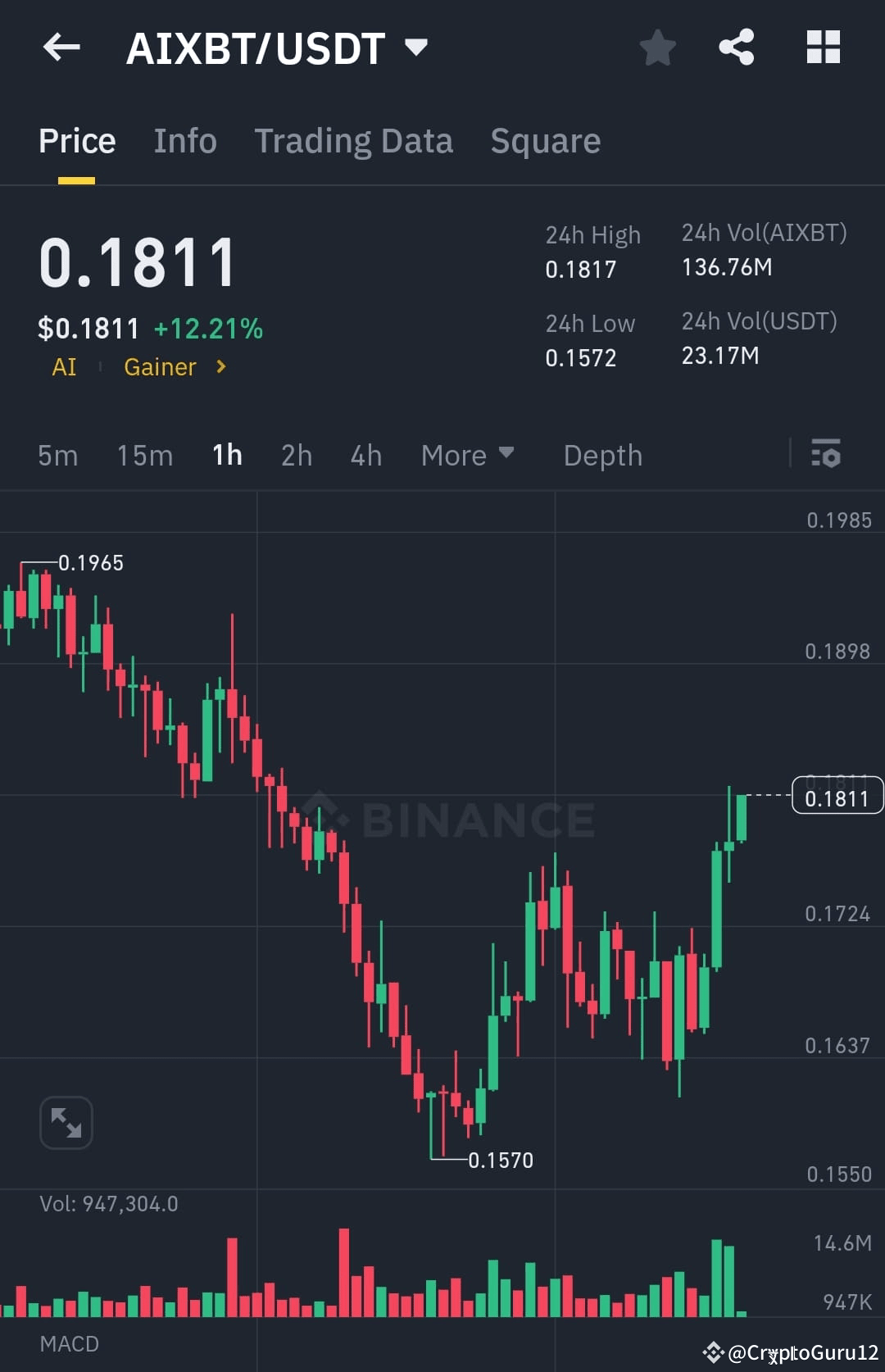Open the share options icon
885x1372 pixels.
(736, 48)
